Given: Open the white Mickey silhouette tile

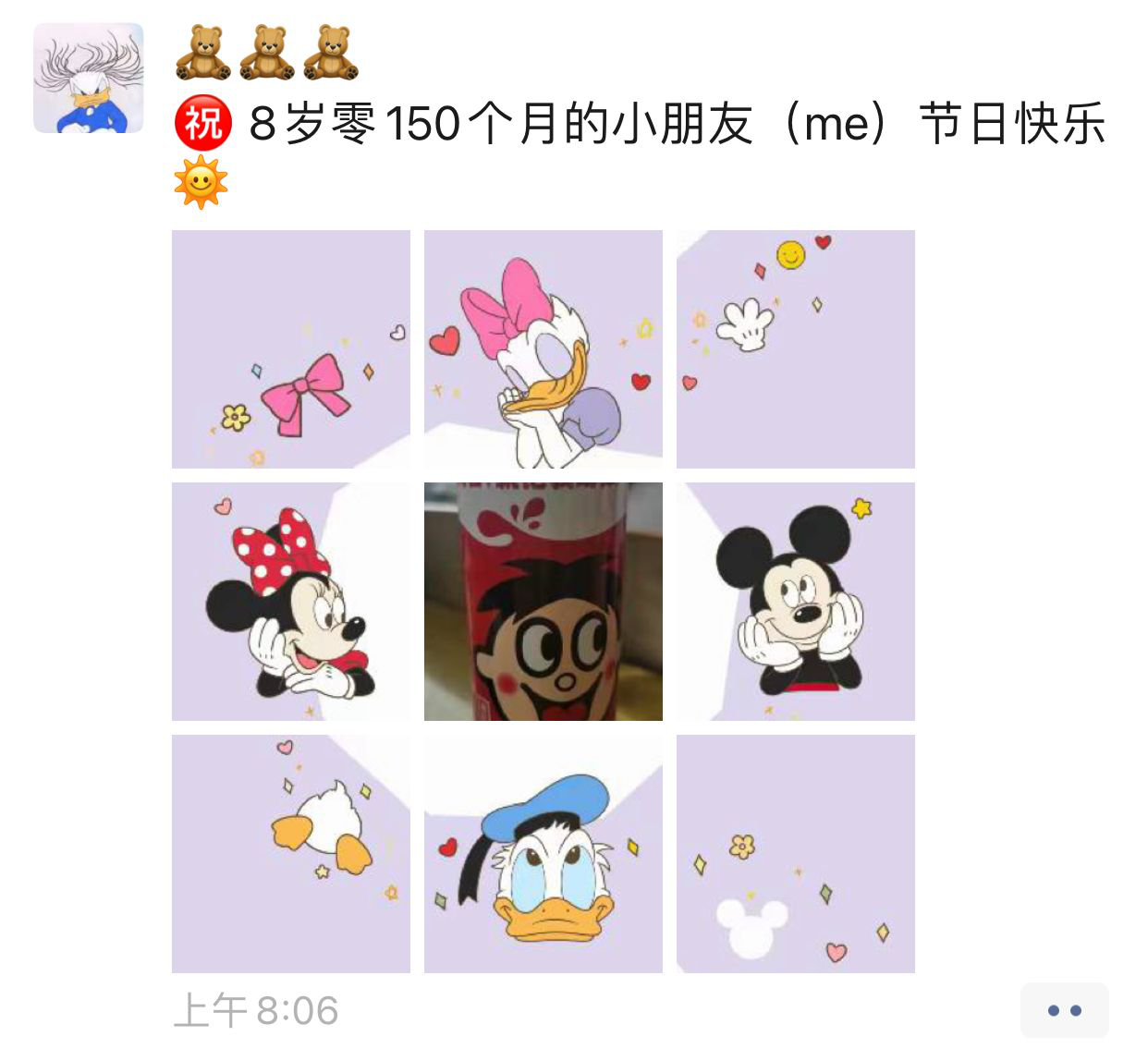Looking at the screenshot, I should point(796,854).
